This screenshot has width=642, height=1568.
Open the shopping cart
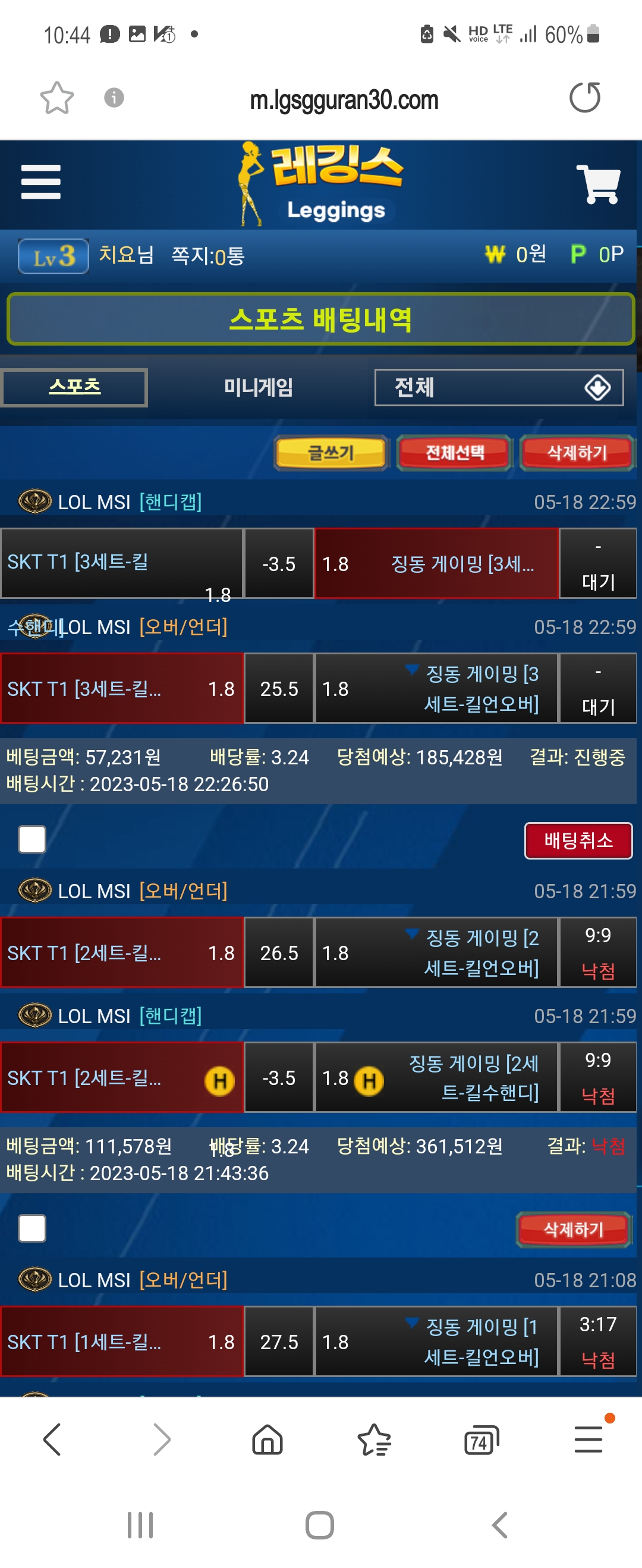pos(597,183)
